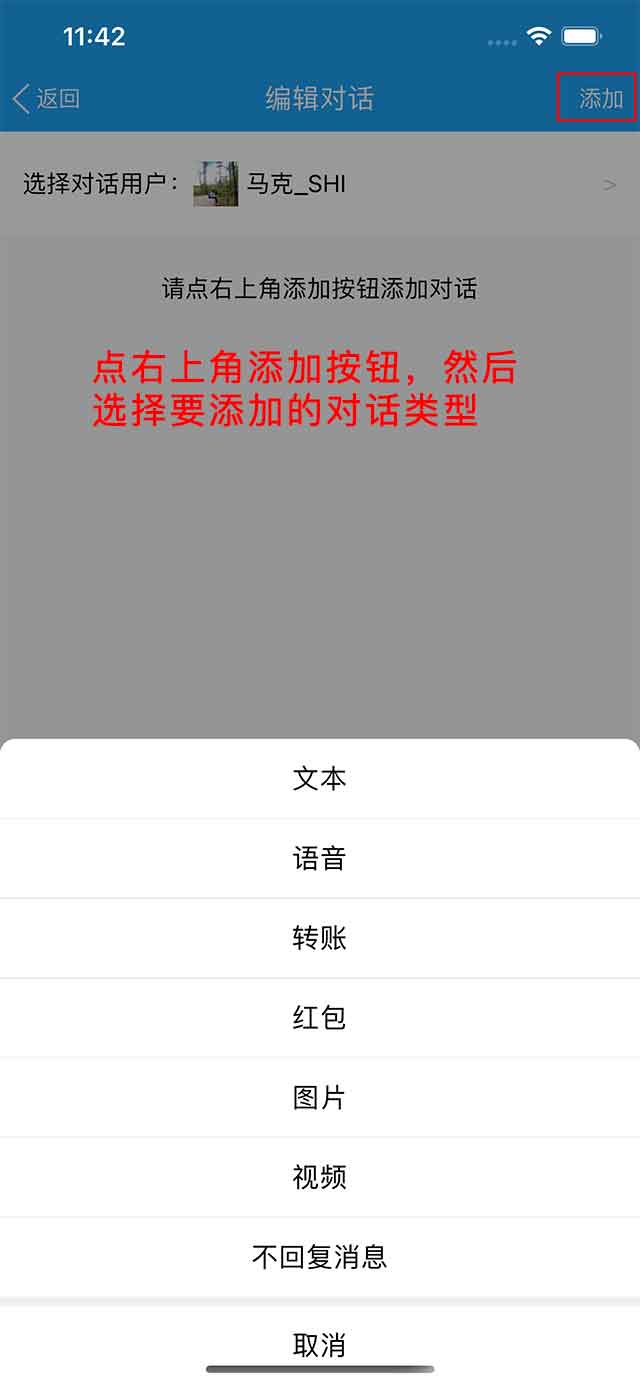
Task: Dismiss the sheet with 取消
Action: coord(320,1344)
